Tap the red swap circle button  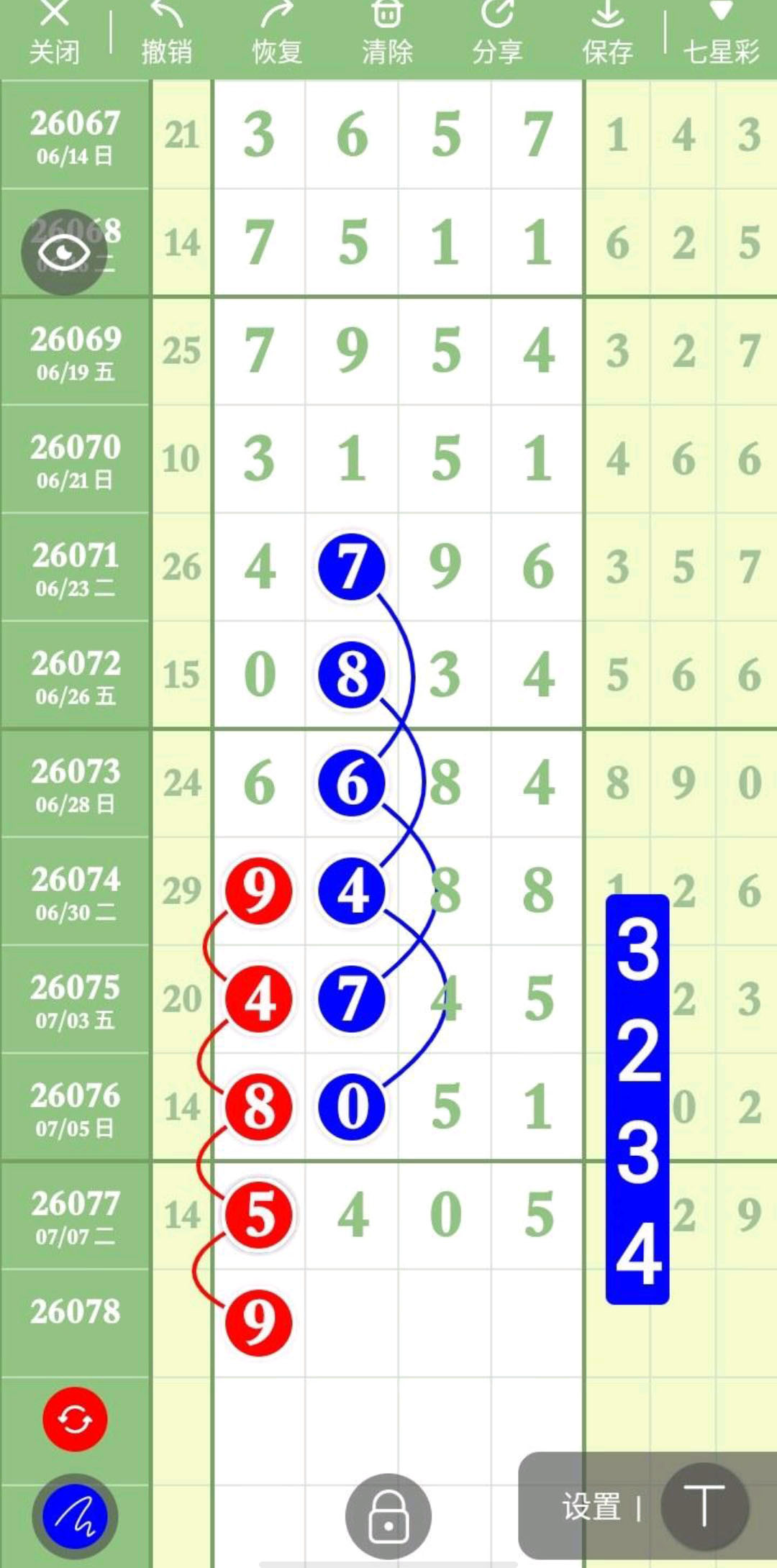(x=75, y=1419)
